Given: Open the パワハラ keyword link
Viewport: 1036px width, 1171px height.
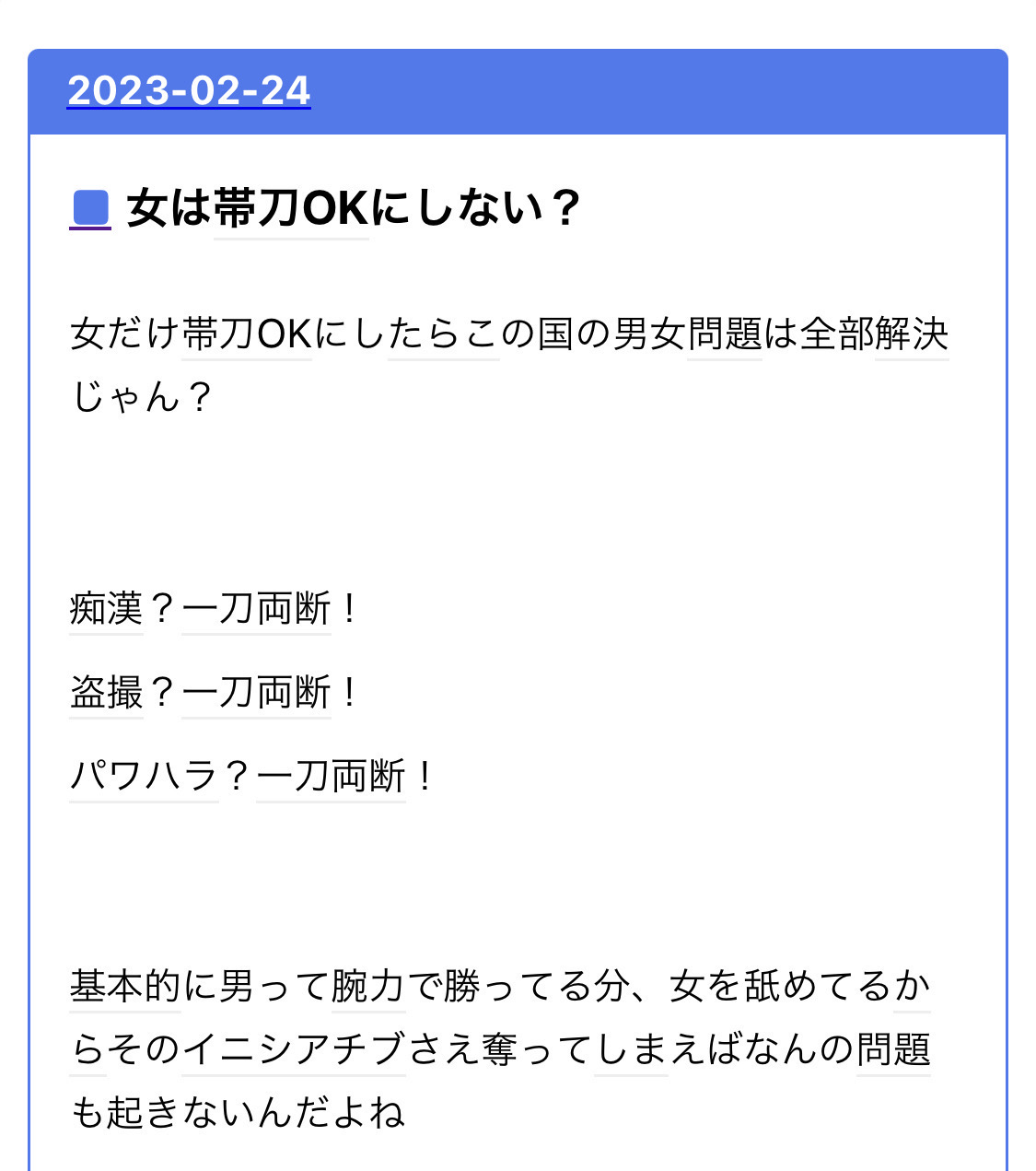Looking at the screenshot, I should (145, 777).
